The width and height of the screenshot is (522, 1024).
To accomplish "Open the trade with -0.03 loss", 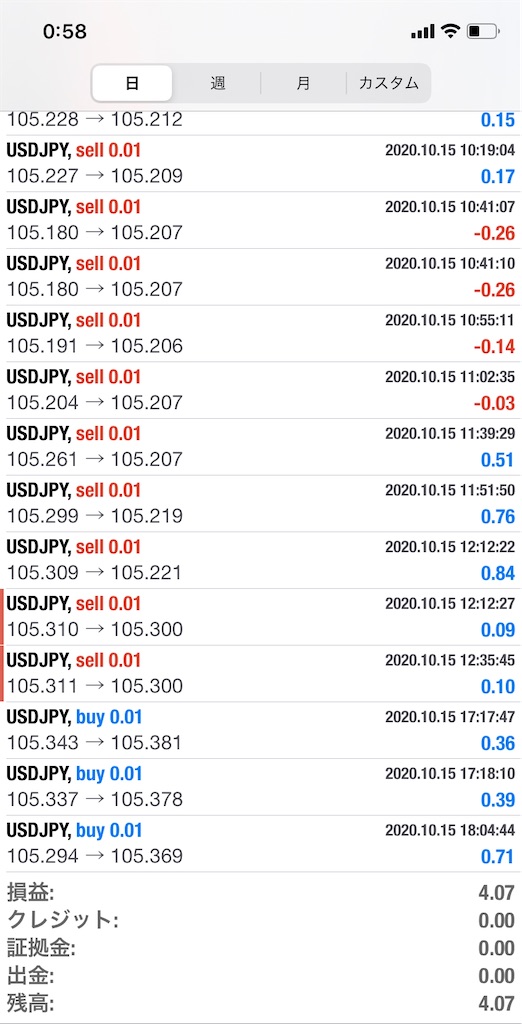I will point(261,391).
